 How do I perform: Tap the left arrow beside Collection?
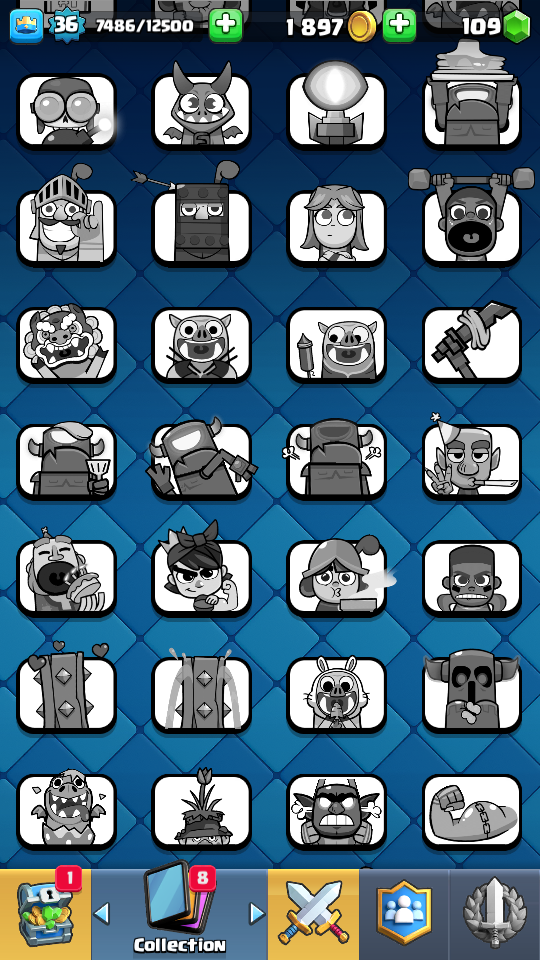tap(102, 913)
